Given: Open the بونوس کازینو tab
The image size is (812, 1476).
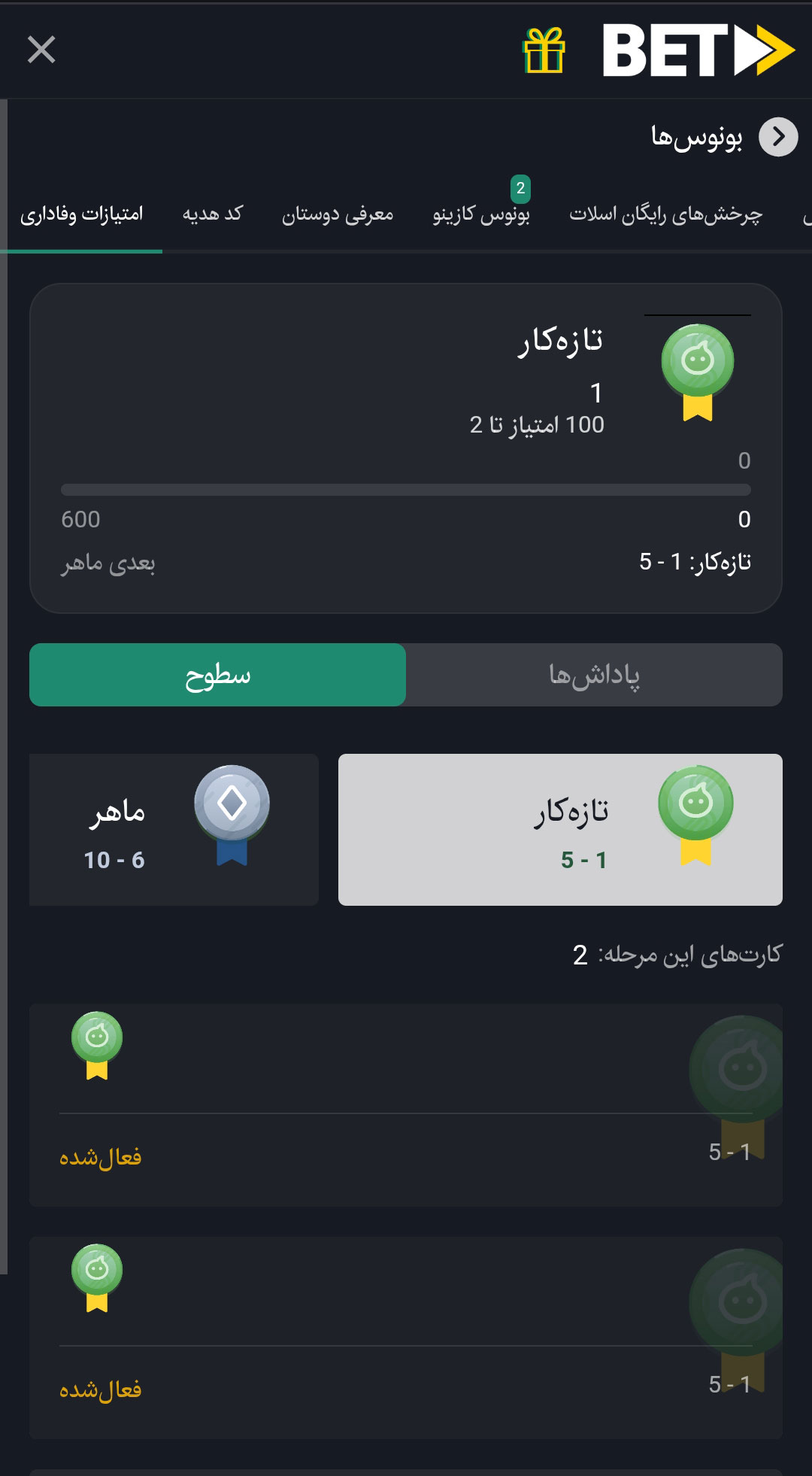Looking at the screenshot, I should pyautogui.click(x=481, y=214).
